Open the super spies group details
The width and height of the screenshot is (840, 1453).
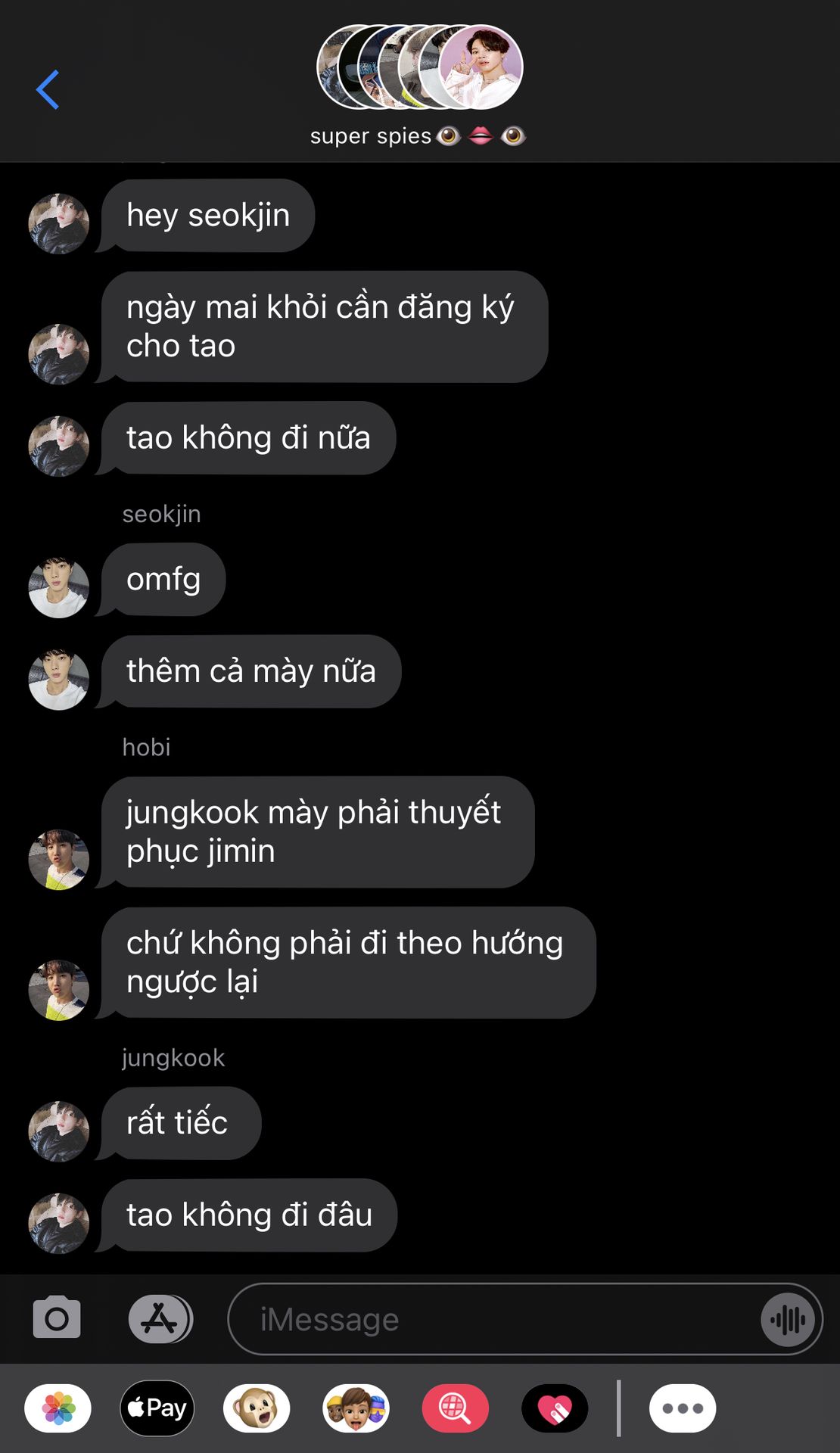point(418,85)
